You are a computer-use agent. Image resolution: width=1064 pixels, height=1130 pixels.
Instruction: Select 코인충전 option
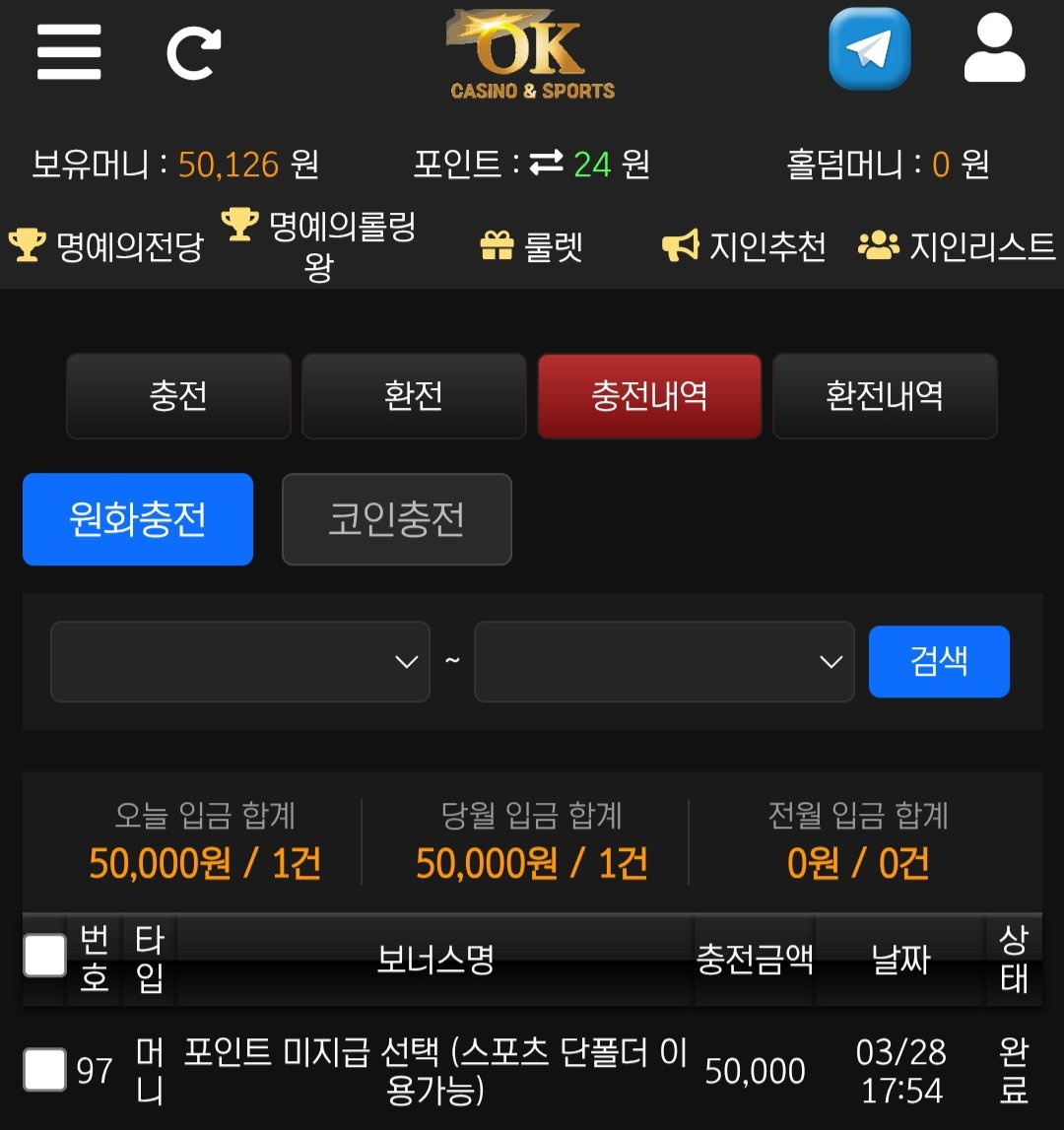click(396, 519)
